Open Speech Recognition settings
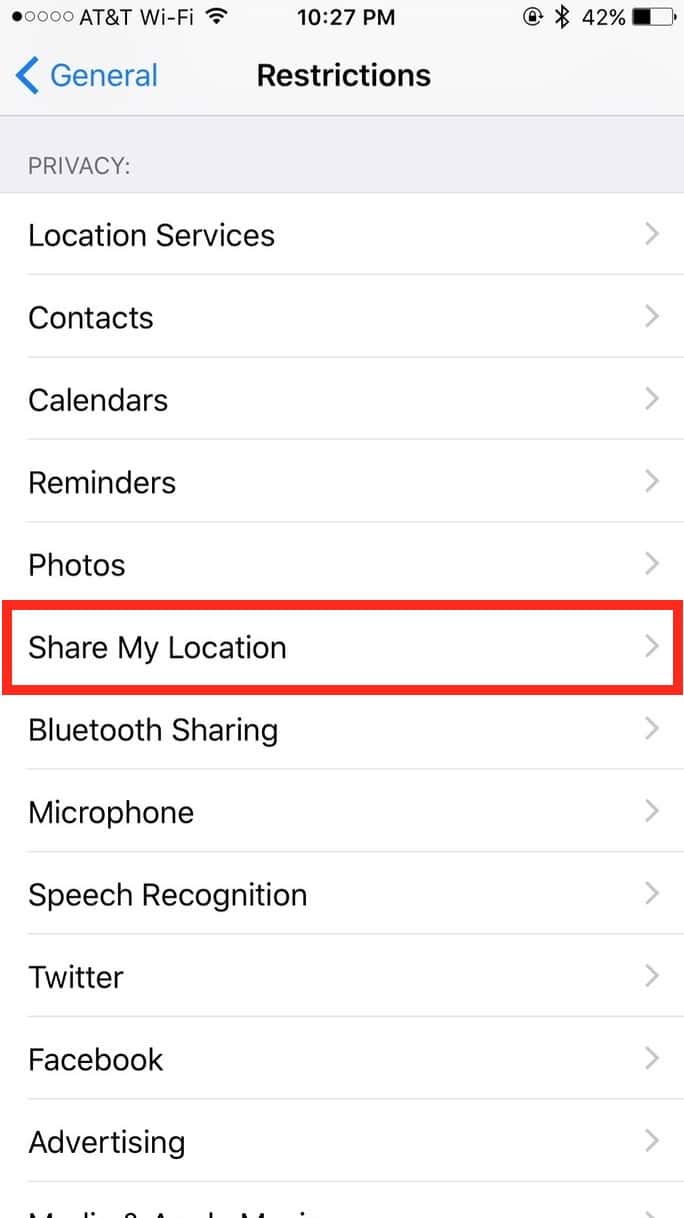684x1218 pixels. (342, 894)
